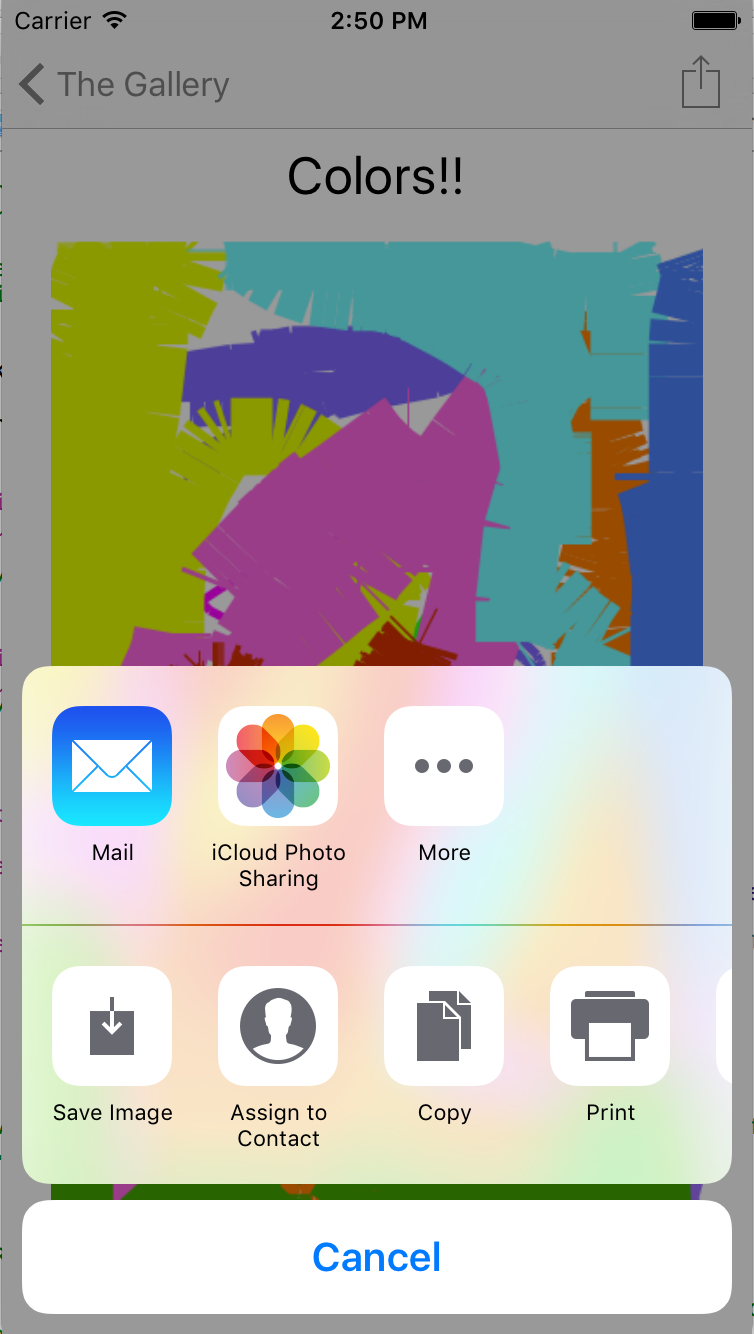754x1334 pixels.
Task: Print the image
Action: coord(610,1026)
